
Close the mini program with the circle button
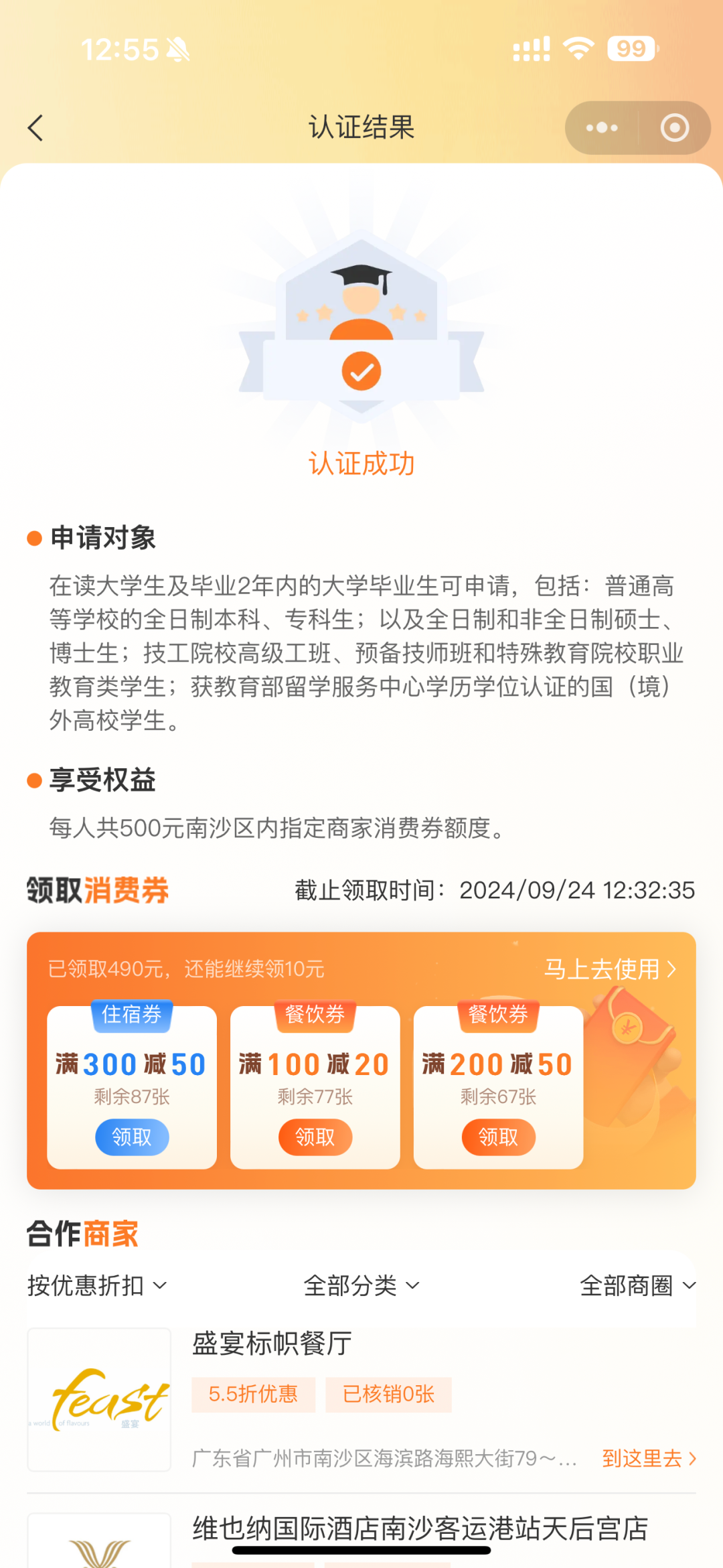pyautogui.click(x=674, y=128)
